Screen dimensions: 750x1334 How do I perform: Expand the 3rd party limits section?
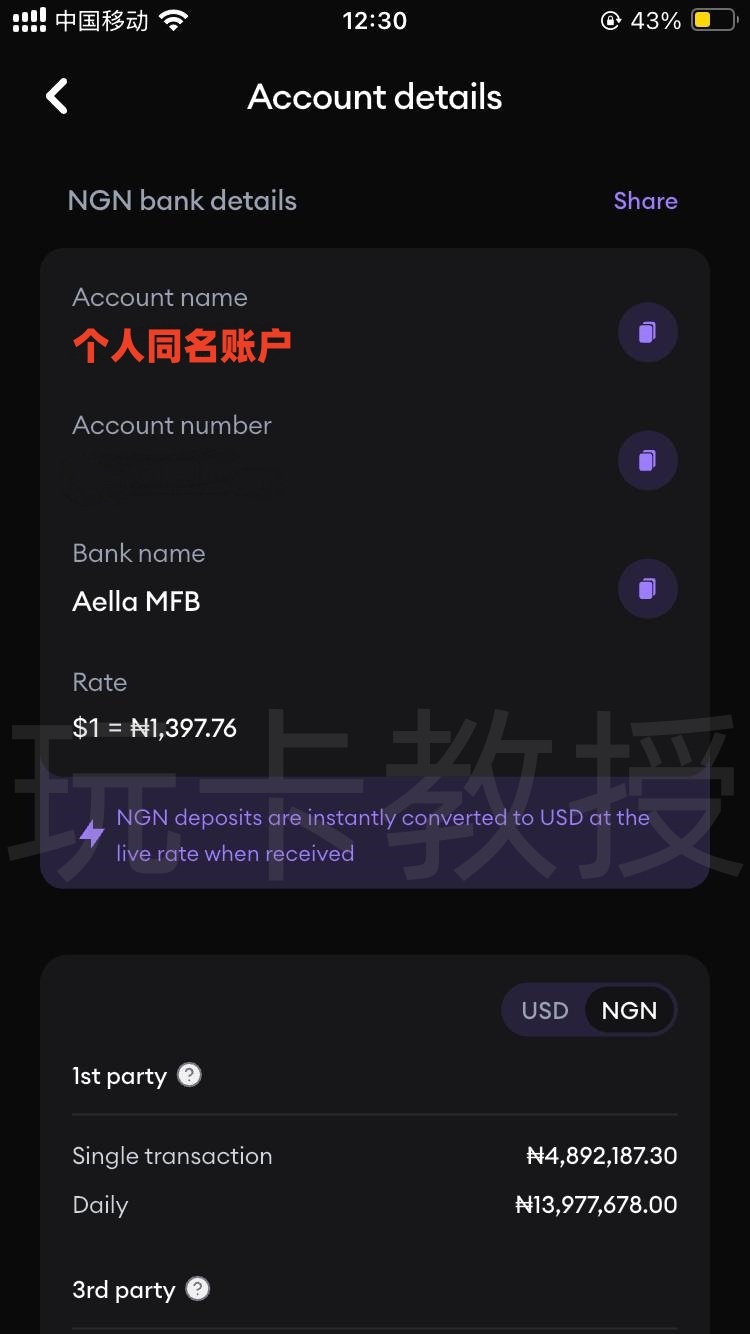(x=124, y=1289)
